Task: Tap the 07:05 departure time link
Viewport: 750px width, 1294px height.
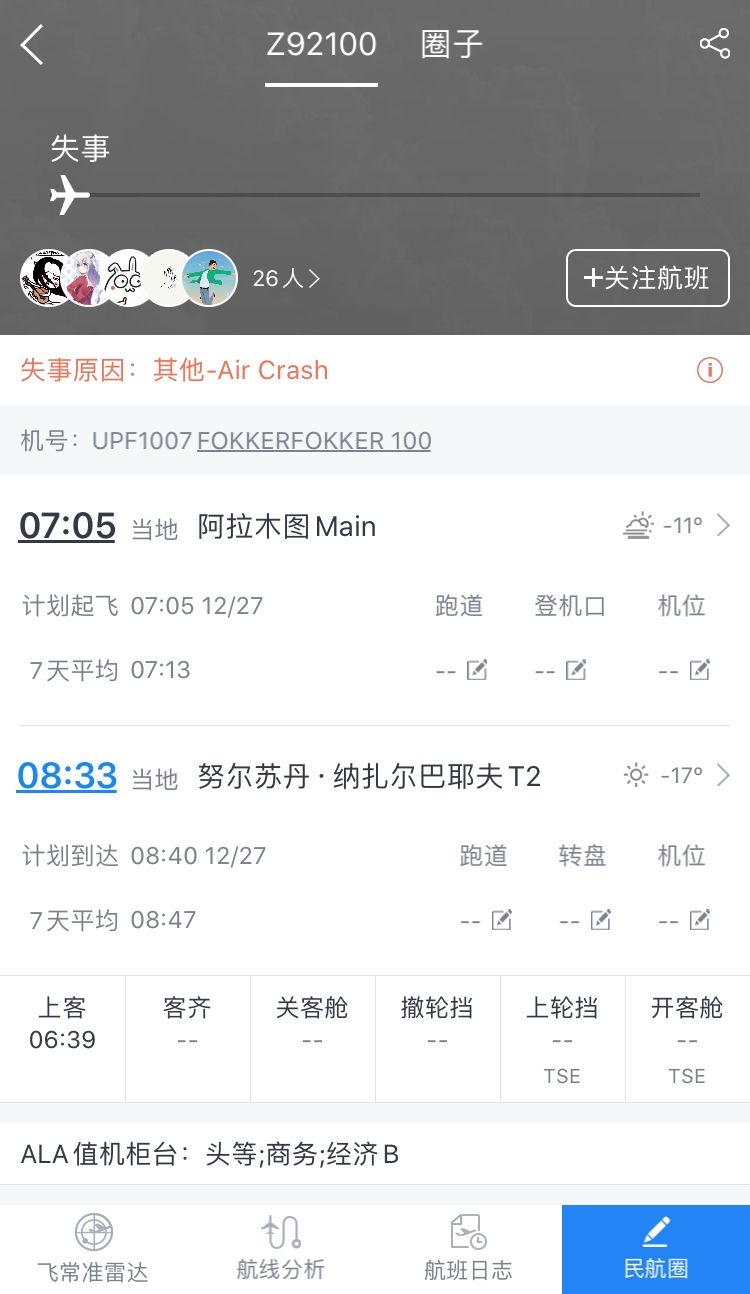Action: coord(67,526)
